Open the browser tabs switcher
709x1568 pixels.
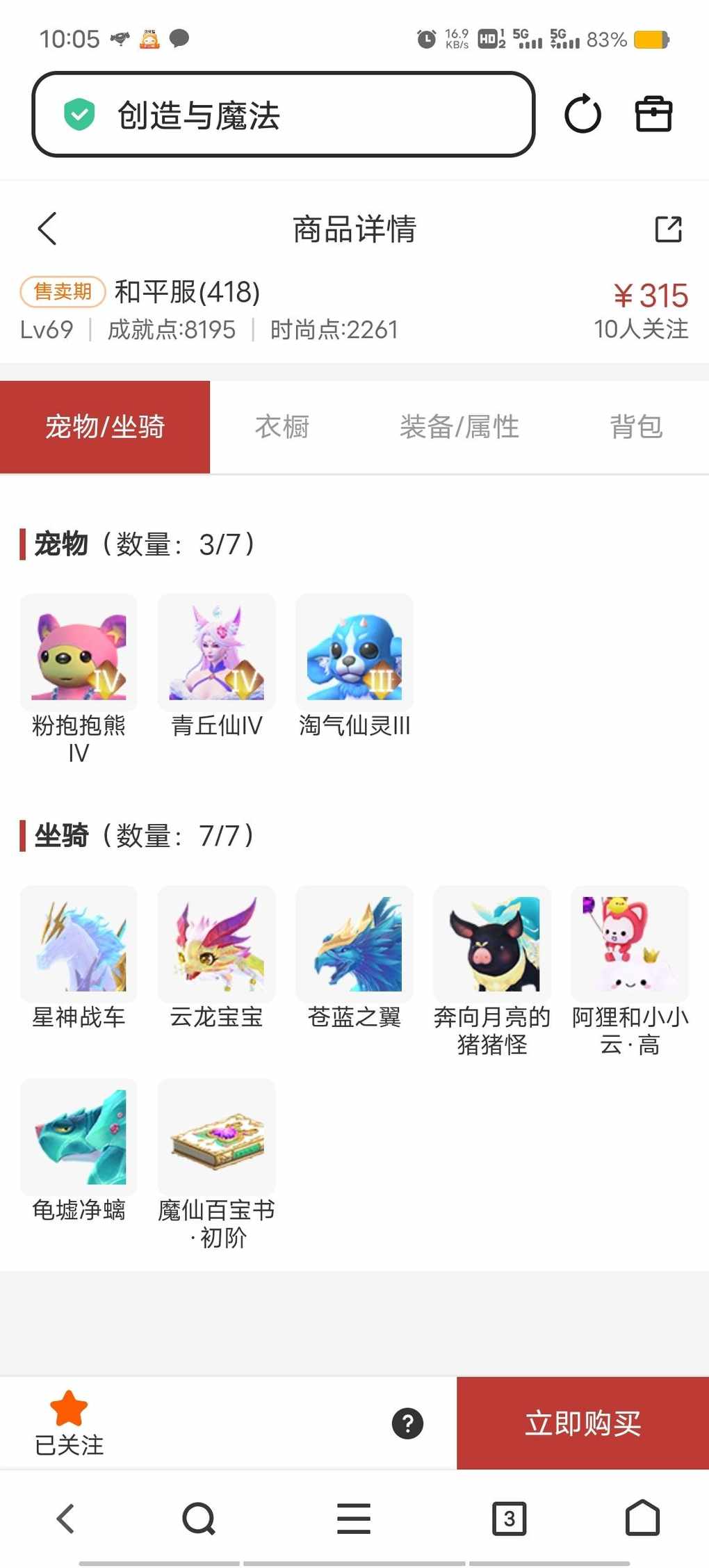point(509,1518)
